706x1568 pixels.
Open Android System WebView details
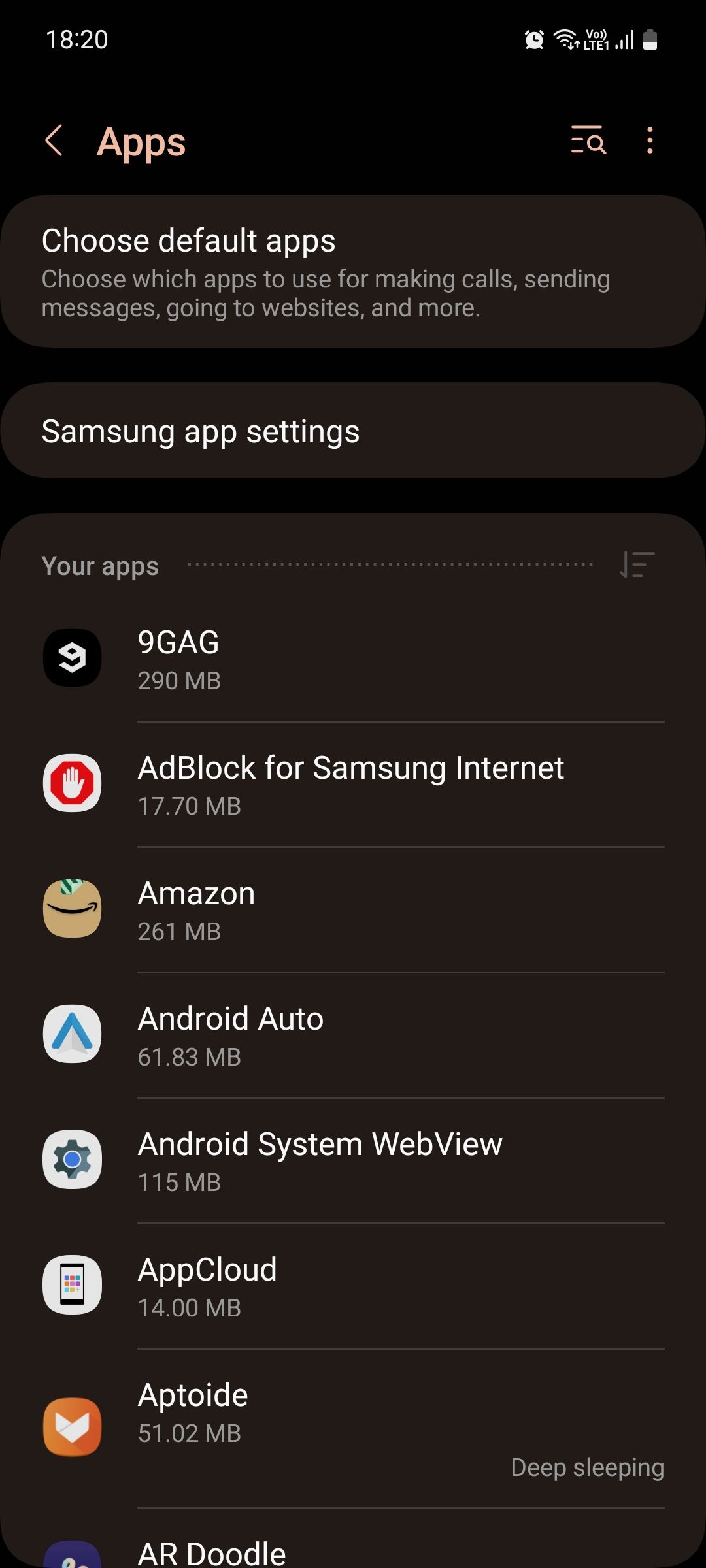pyautogui.click(x=353, y=1161)
